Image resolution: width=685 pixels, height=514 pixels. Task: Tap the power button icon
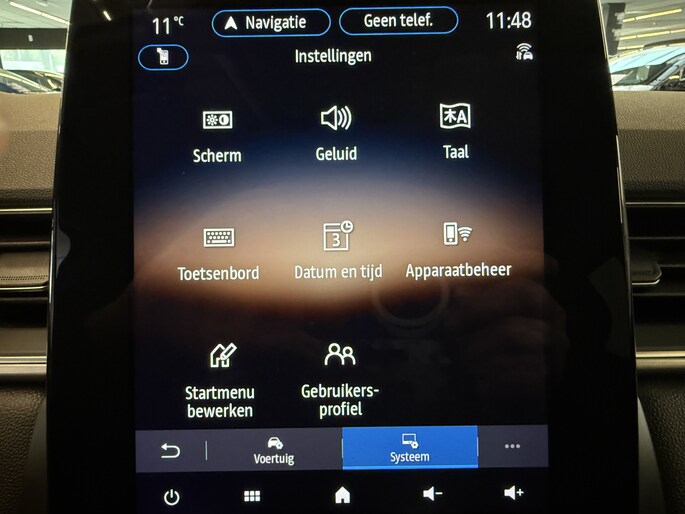[171, 496]
